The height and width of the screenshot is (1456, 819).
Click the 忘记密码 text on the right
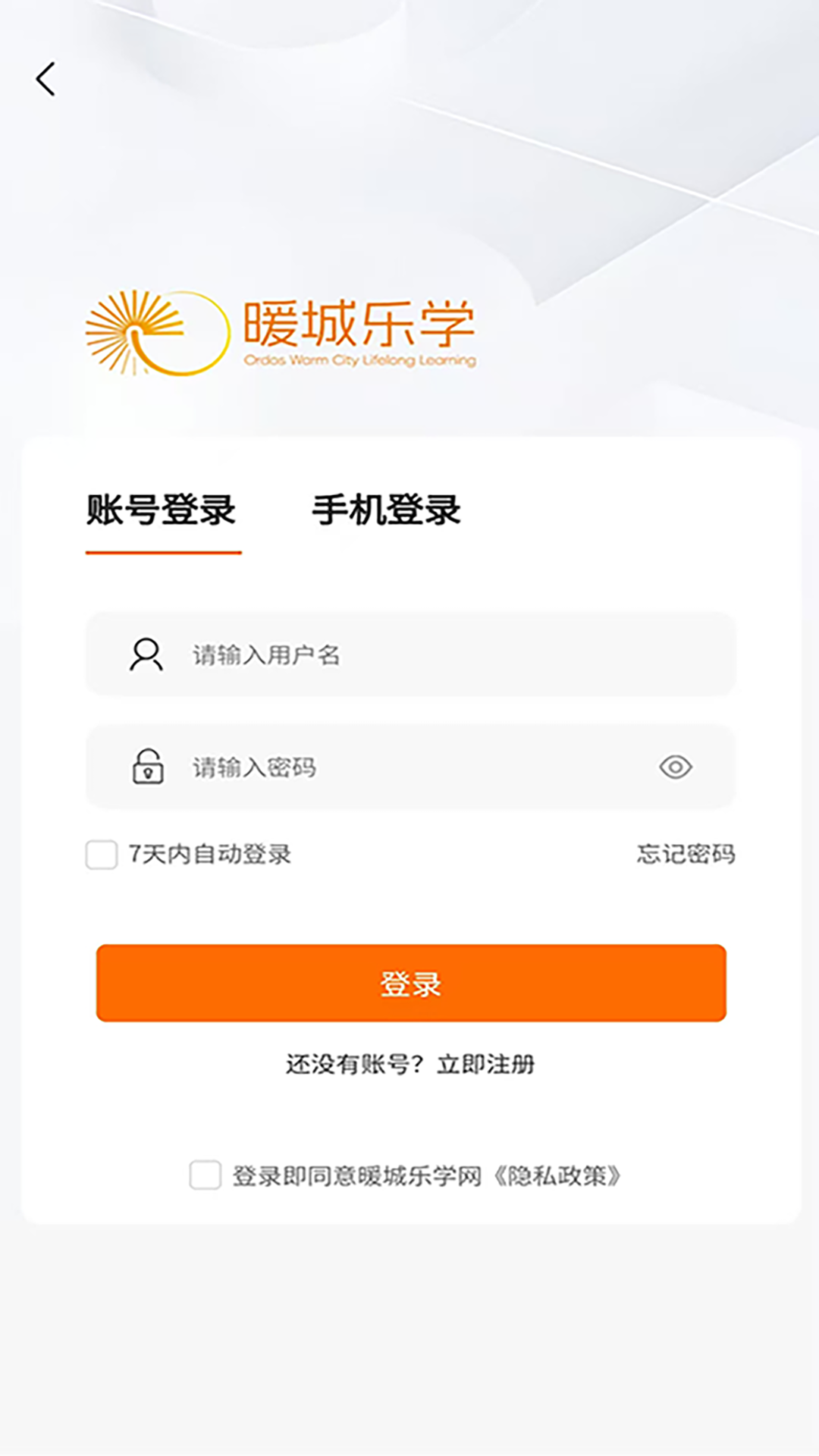[x=685, y=854]
